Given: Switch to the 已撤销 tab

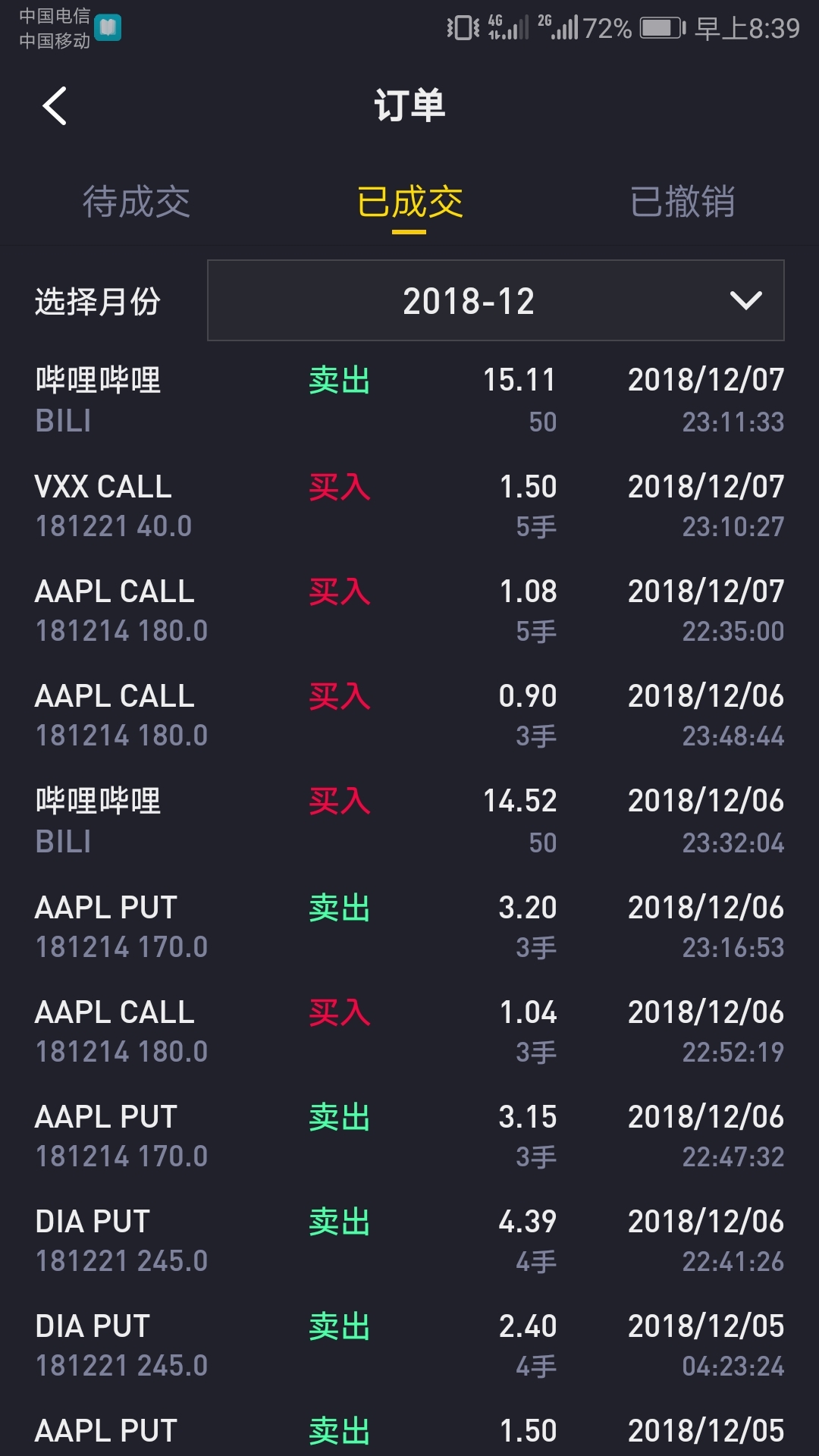Looking at the screenshot, I should pyautogui.click(x=682, y=202).
